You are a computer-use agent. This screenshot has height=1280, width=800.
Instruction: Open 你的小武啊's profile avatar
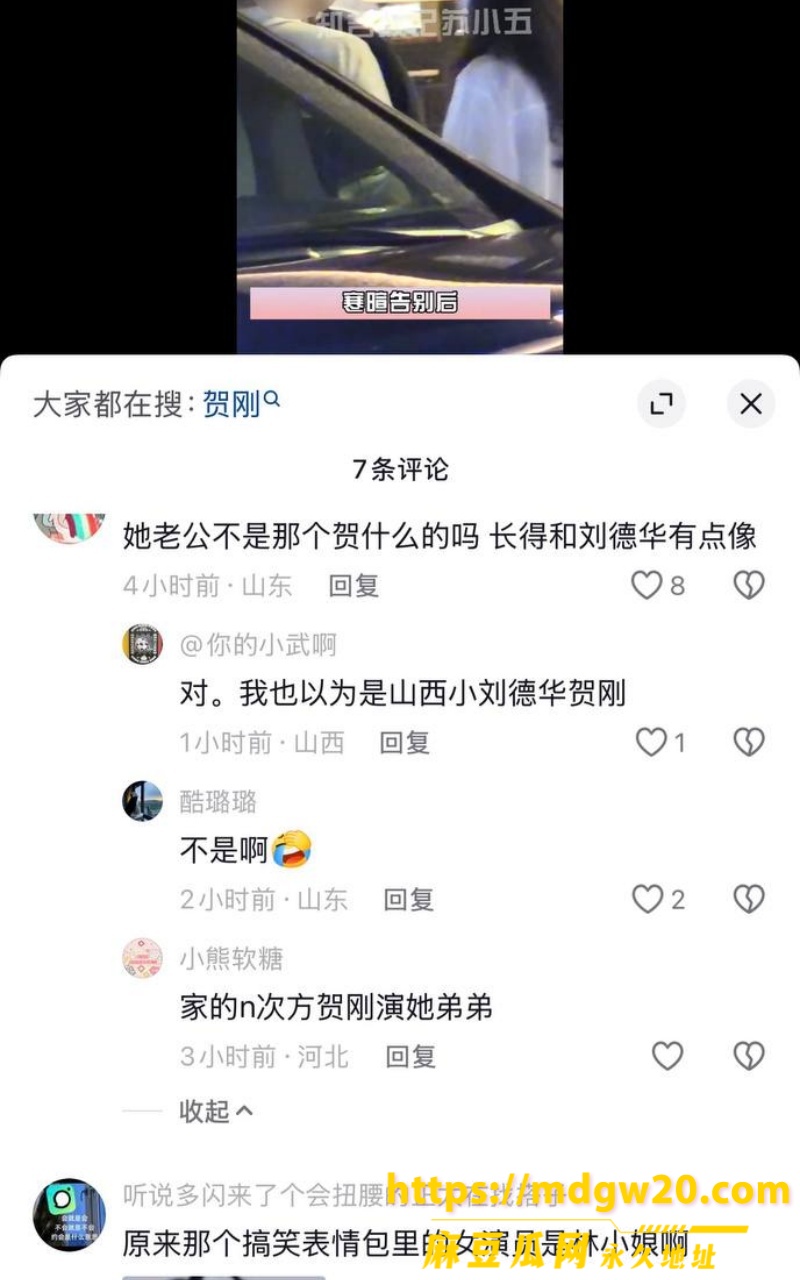(x=142, y=644)
